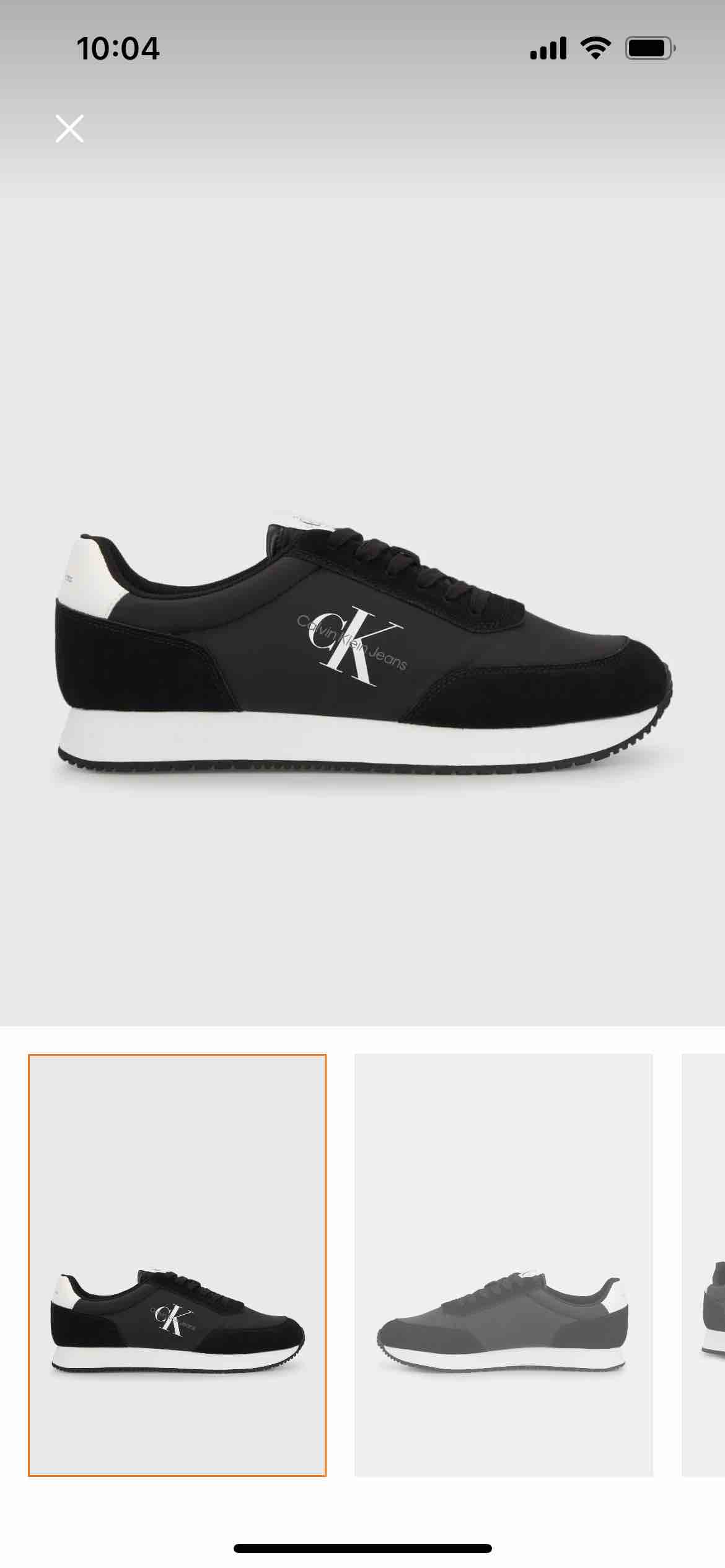Open the second thumbnail with the grey sneaker
The height and width of the screenshot is (1568, 725).
[x=504, y=1265]
